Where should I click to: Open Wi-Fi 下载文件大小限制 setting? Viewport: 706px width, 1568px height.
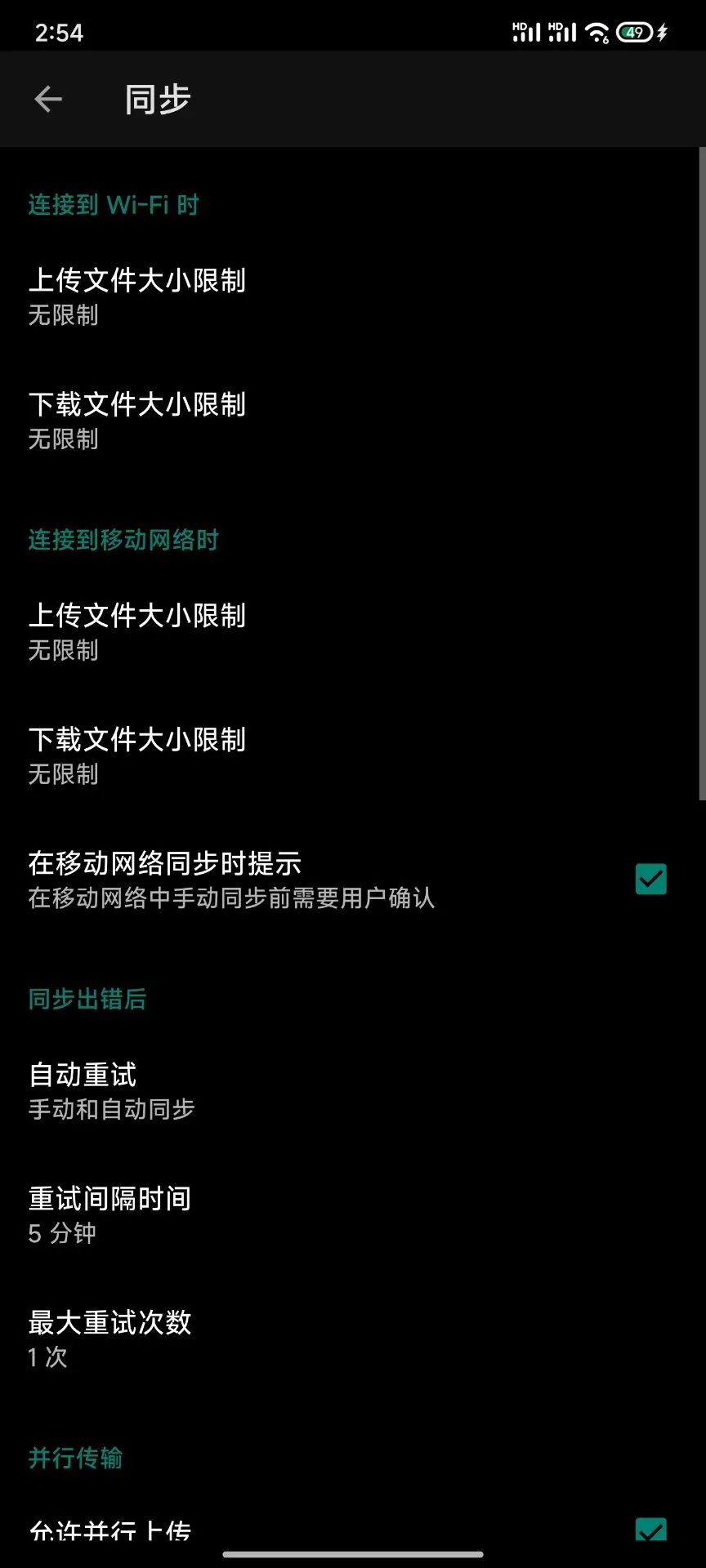click(x=137, y=420)
